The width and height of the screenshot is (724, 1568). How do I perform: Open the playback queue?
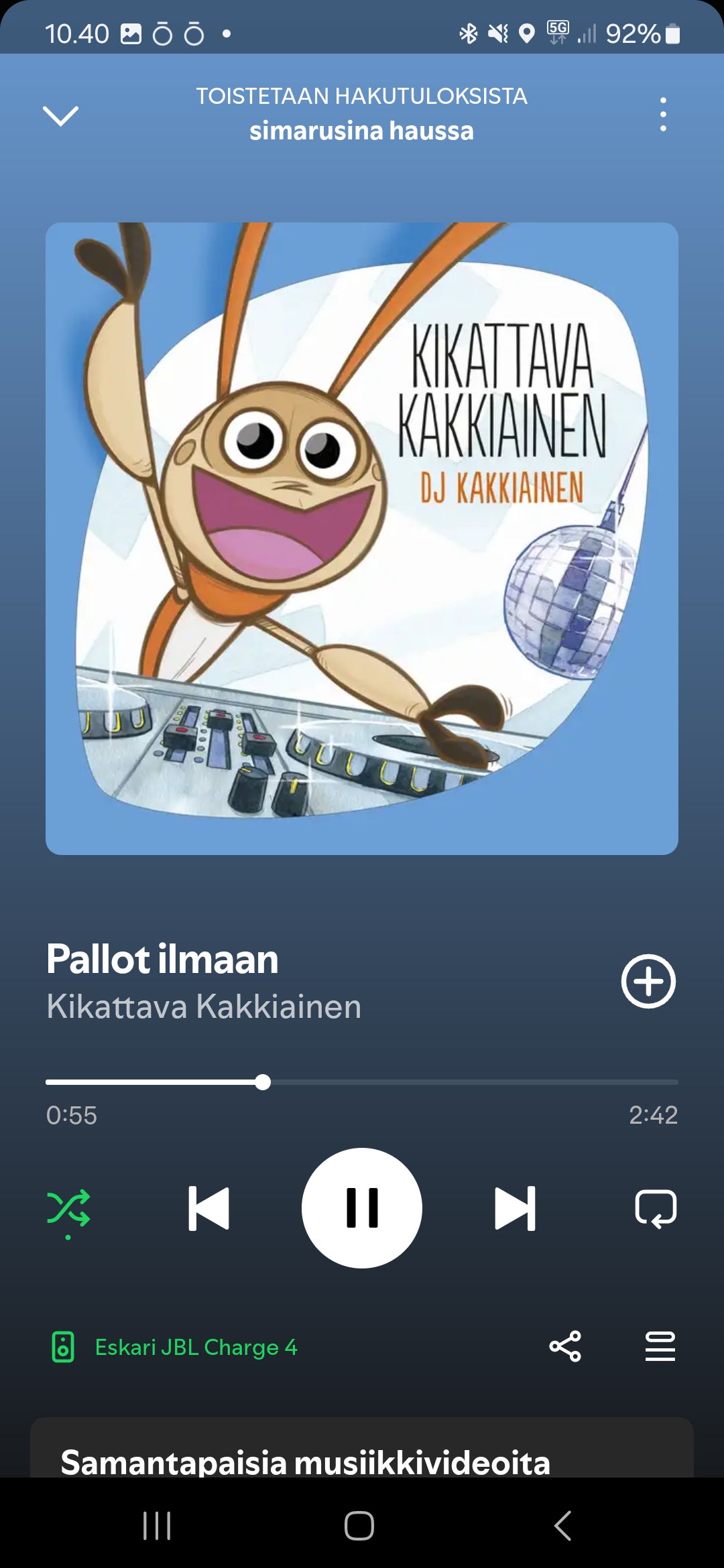[x=660, y=1346]
